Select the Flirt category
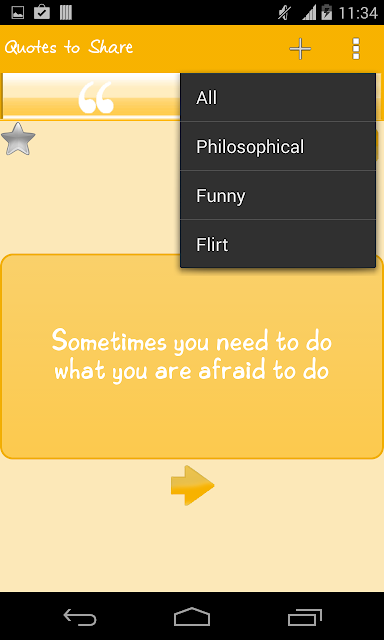This screenshot has height=640, width=384. click(278, 244)
